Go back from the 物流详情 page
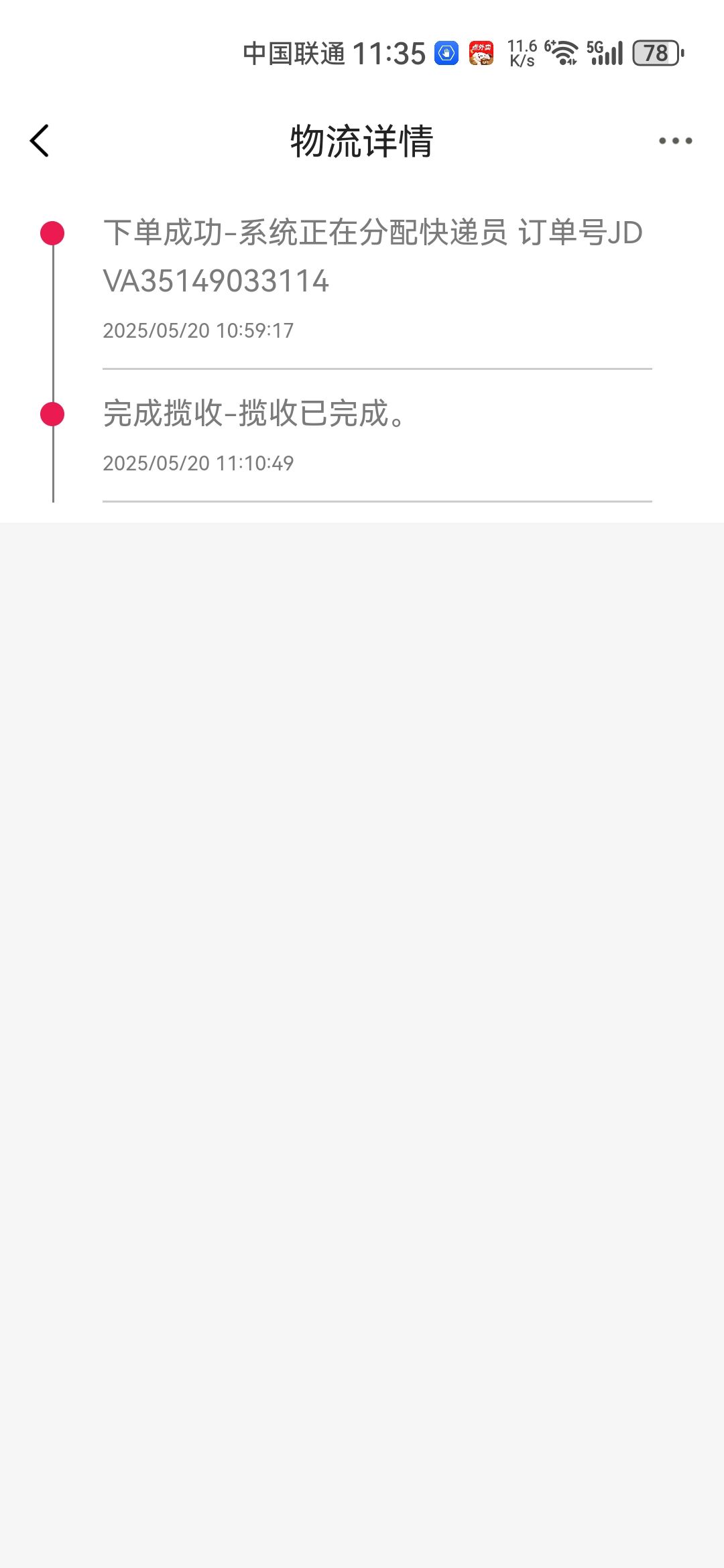The height and width of the screenshot is (1568, 724). point(40,141)
